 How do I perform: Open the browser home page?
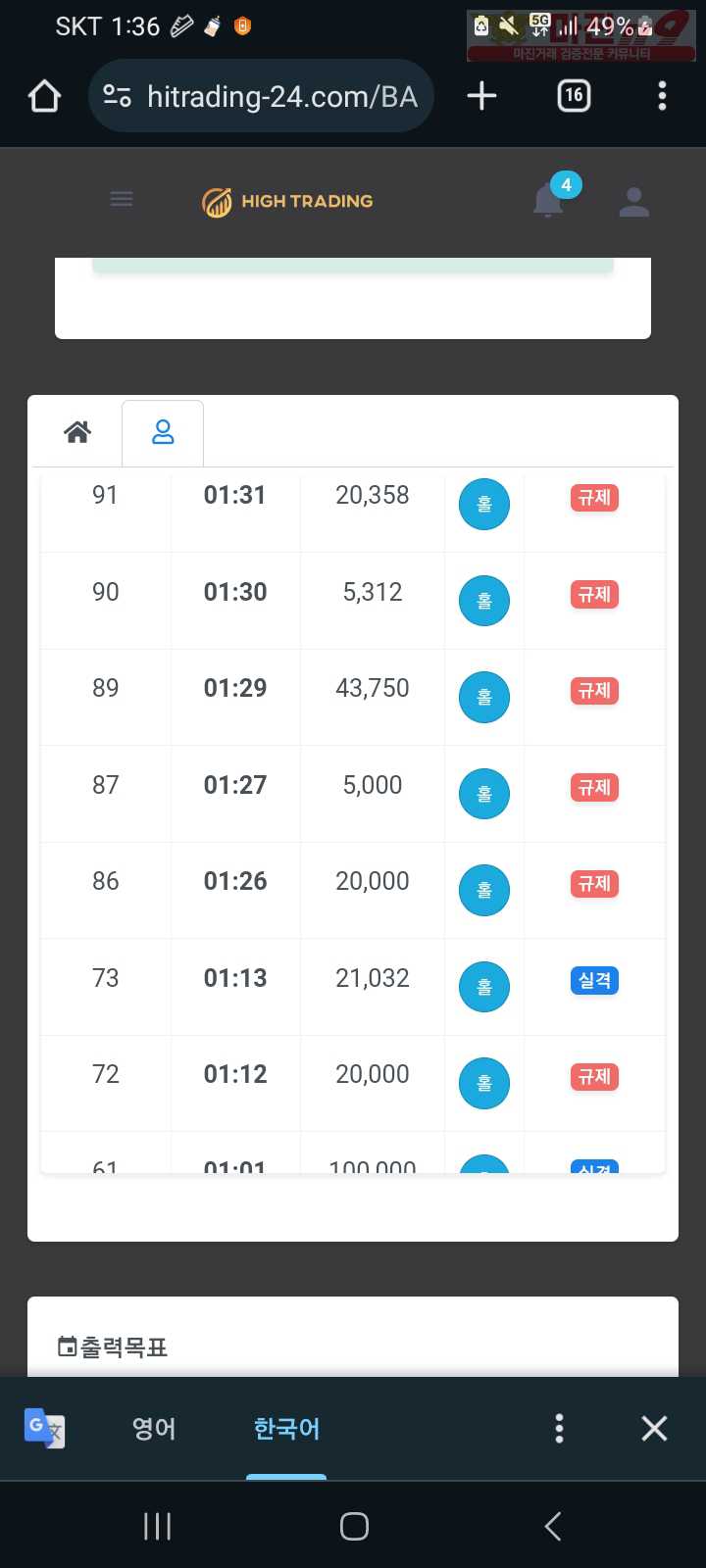click(x=45, y=96)
